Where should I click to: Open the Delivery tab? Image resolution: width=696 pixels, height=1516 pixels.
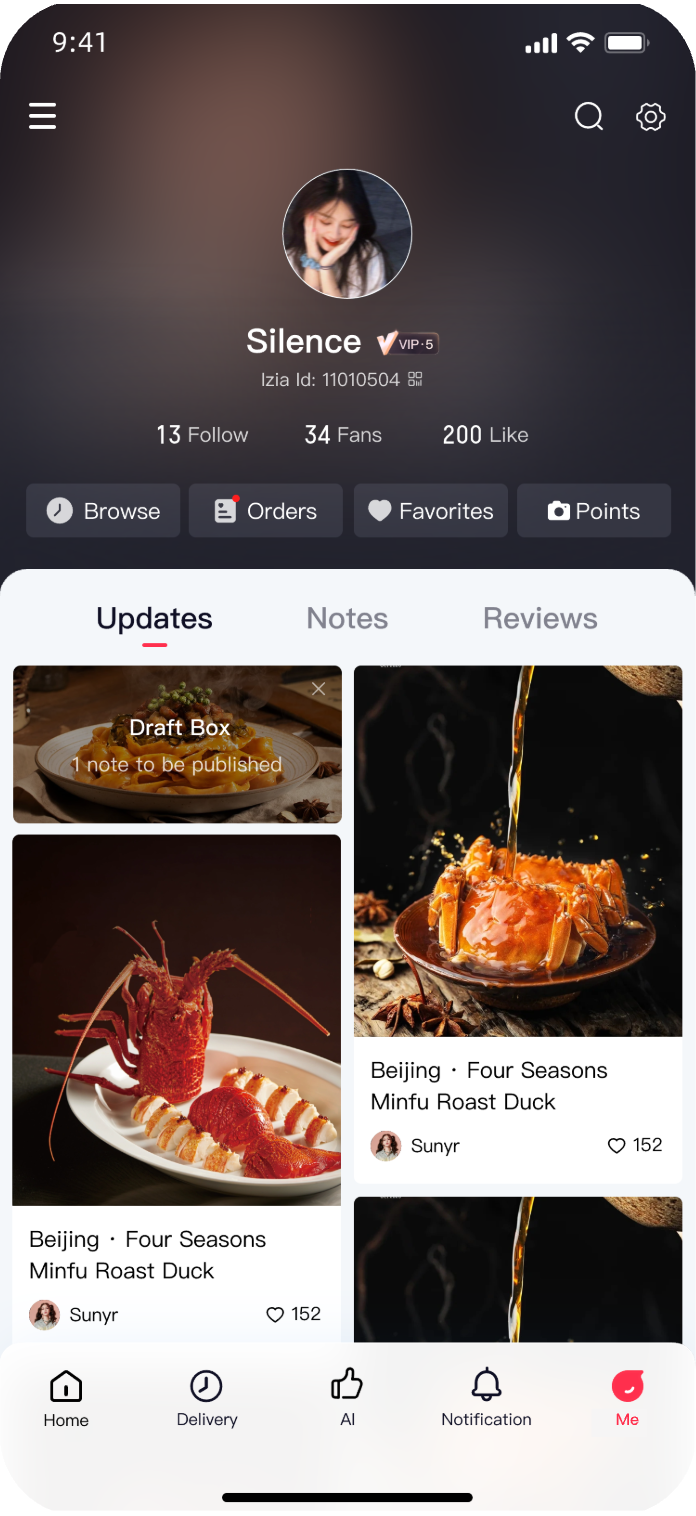pyautogui.click(x=207, y=1398)
